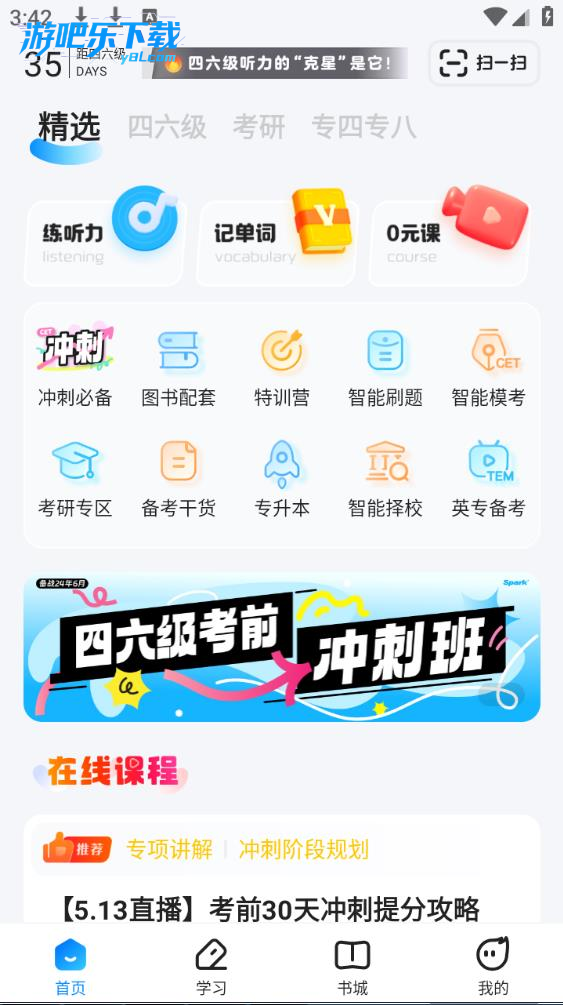Switch to the 考研 tab
The width and height of the screenshot is (563, 1005).
point(258,126)
